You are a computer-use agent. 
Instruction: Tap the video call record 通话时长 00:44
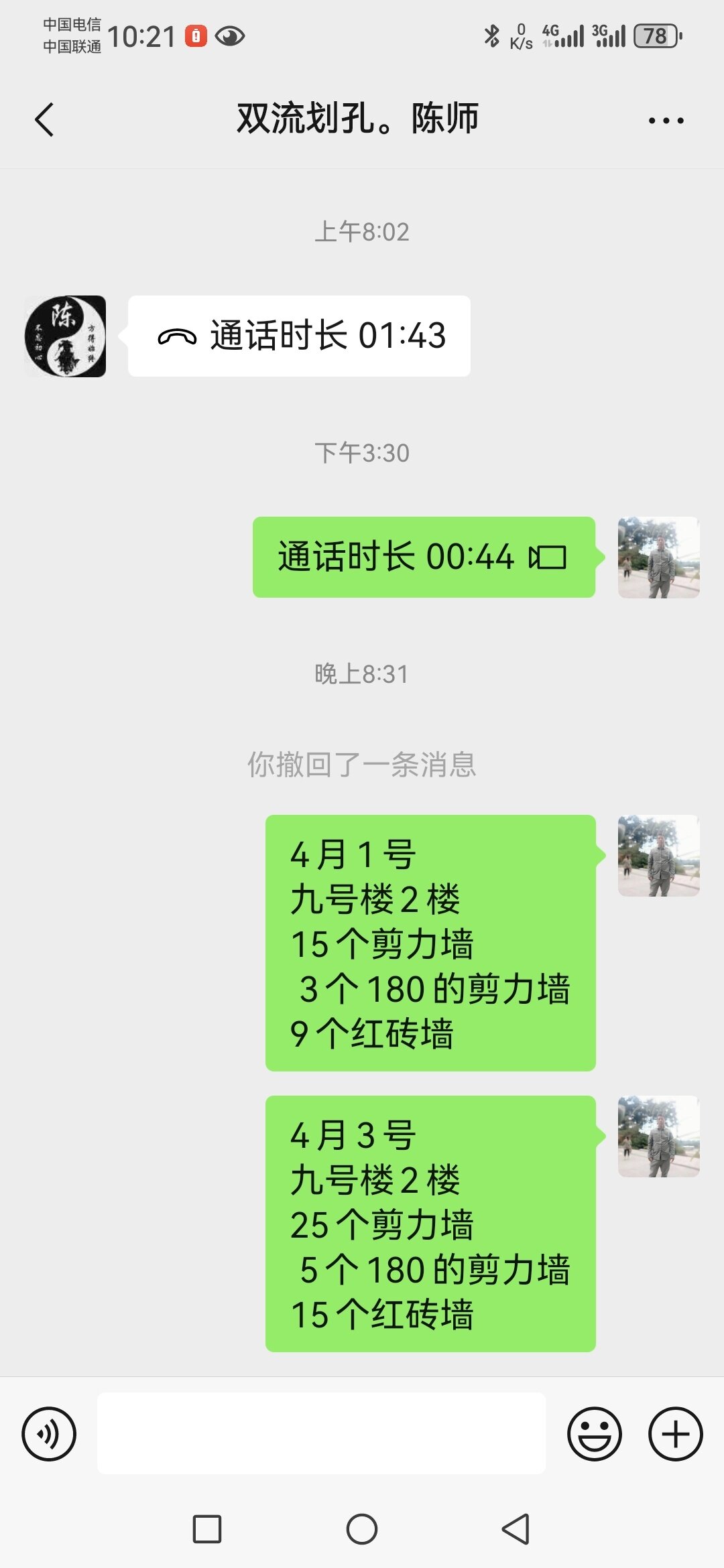(423, 557)
